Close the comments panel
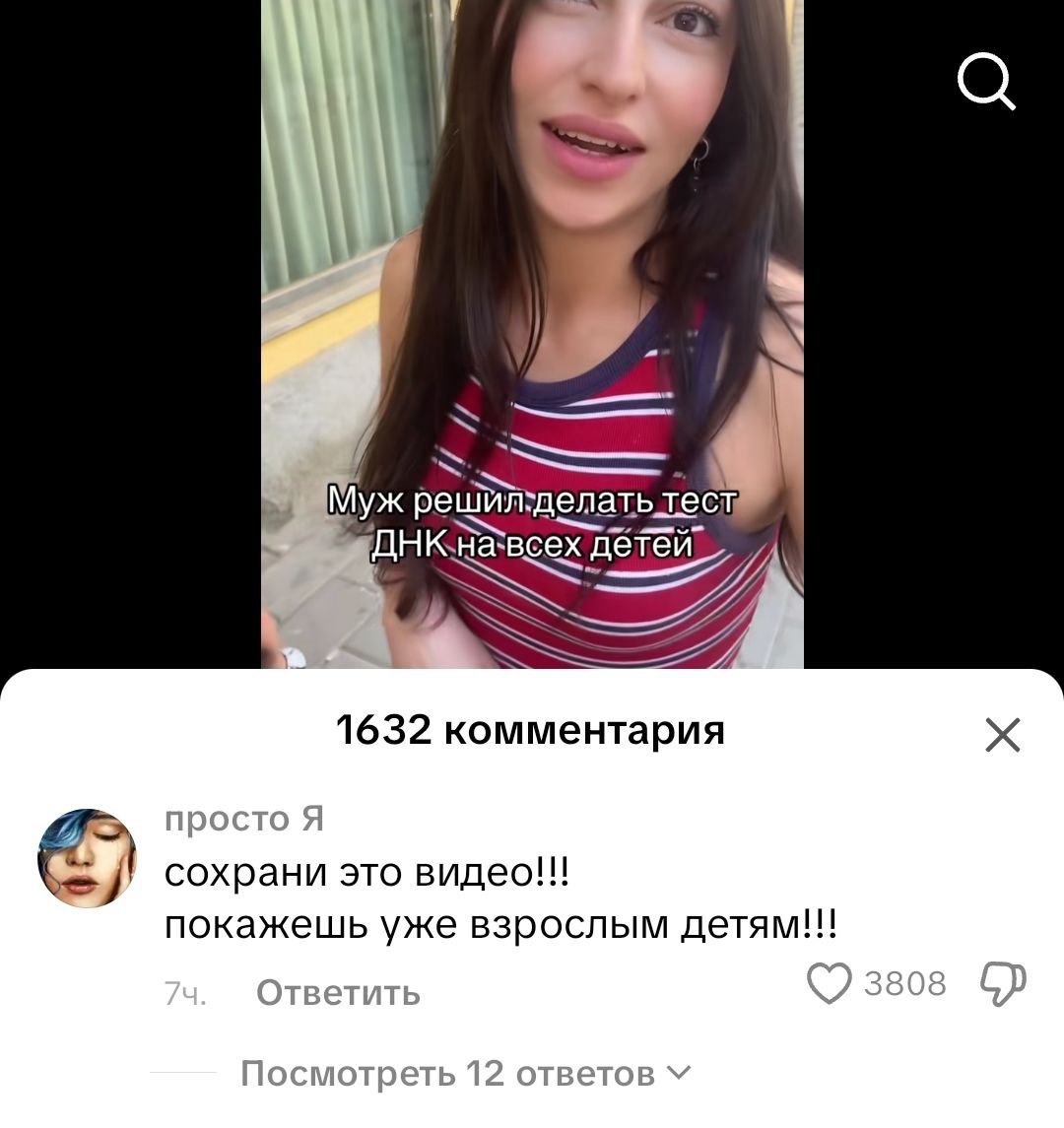This screenshot has width=1064, height=1128. (1003, 736)
